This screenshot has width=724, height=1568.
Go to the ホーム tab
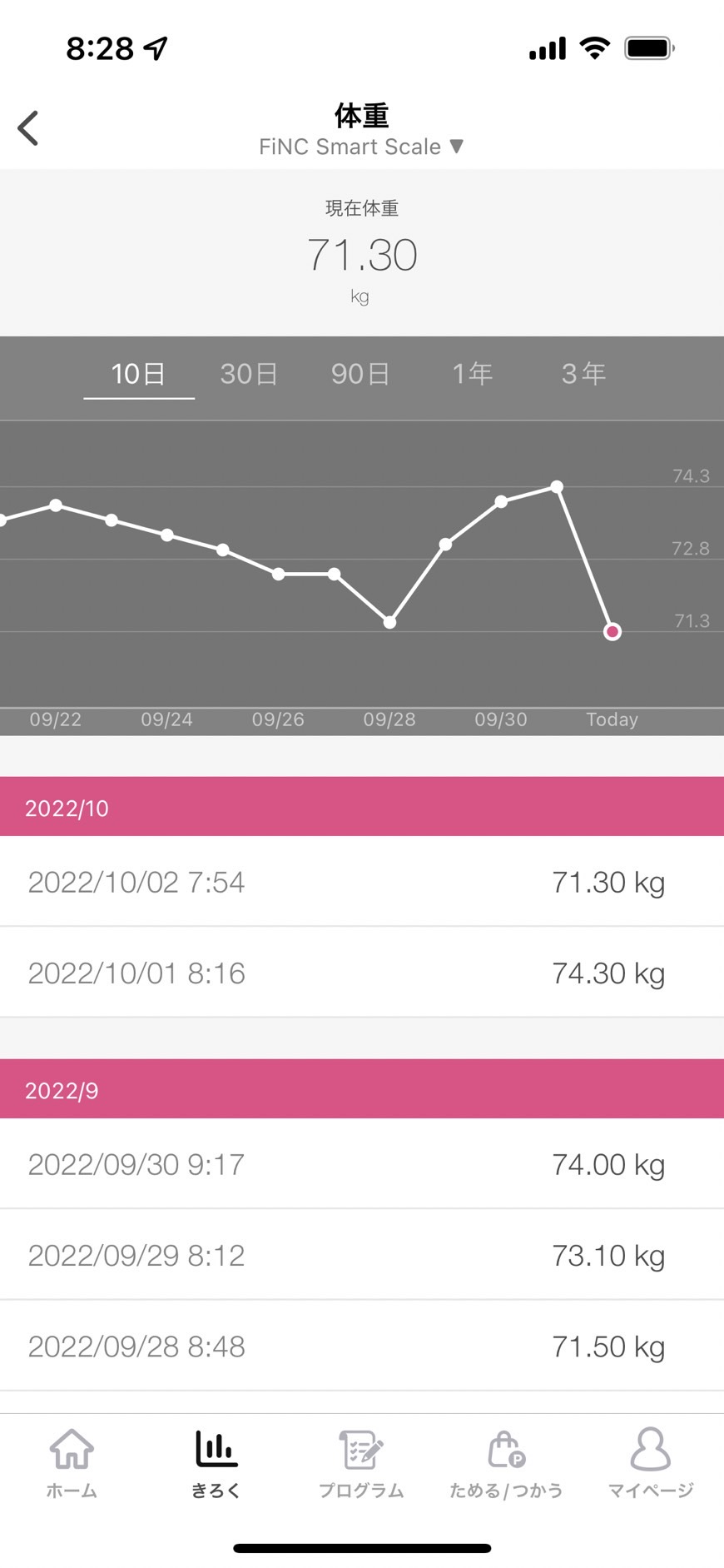(x=72, y=1463)
